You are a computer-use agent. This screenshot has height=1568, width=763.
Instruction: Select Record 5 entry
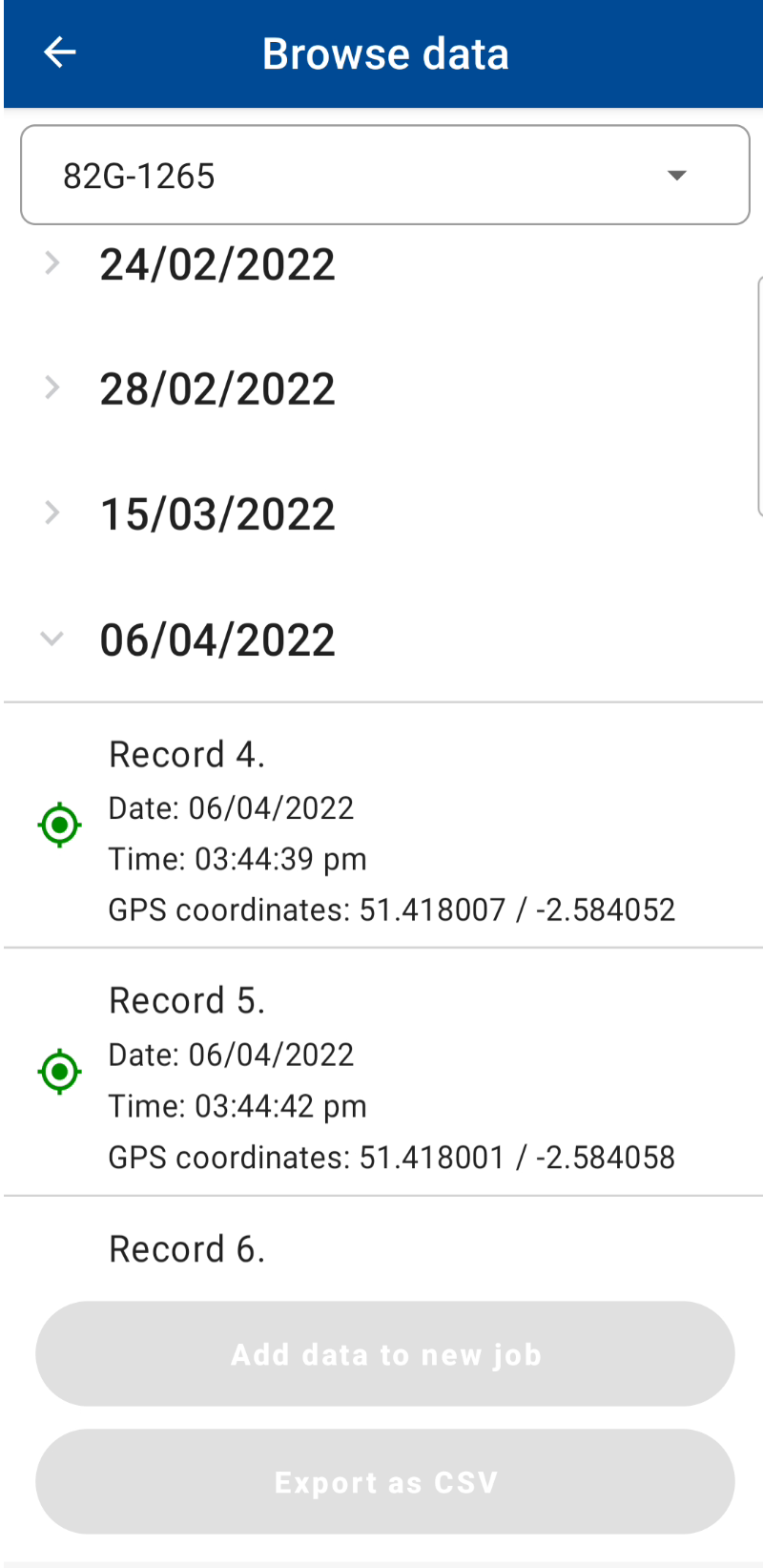point(383,1072)
